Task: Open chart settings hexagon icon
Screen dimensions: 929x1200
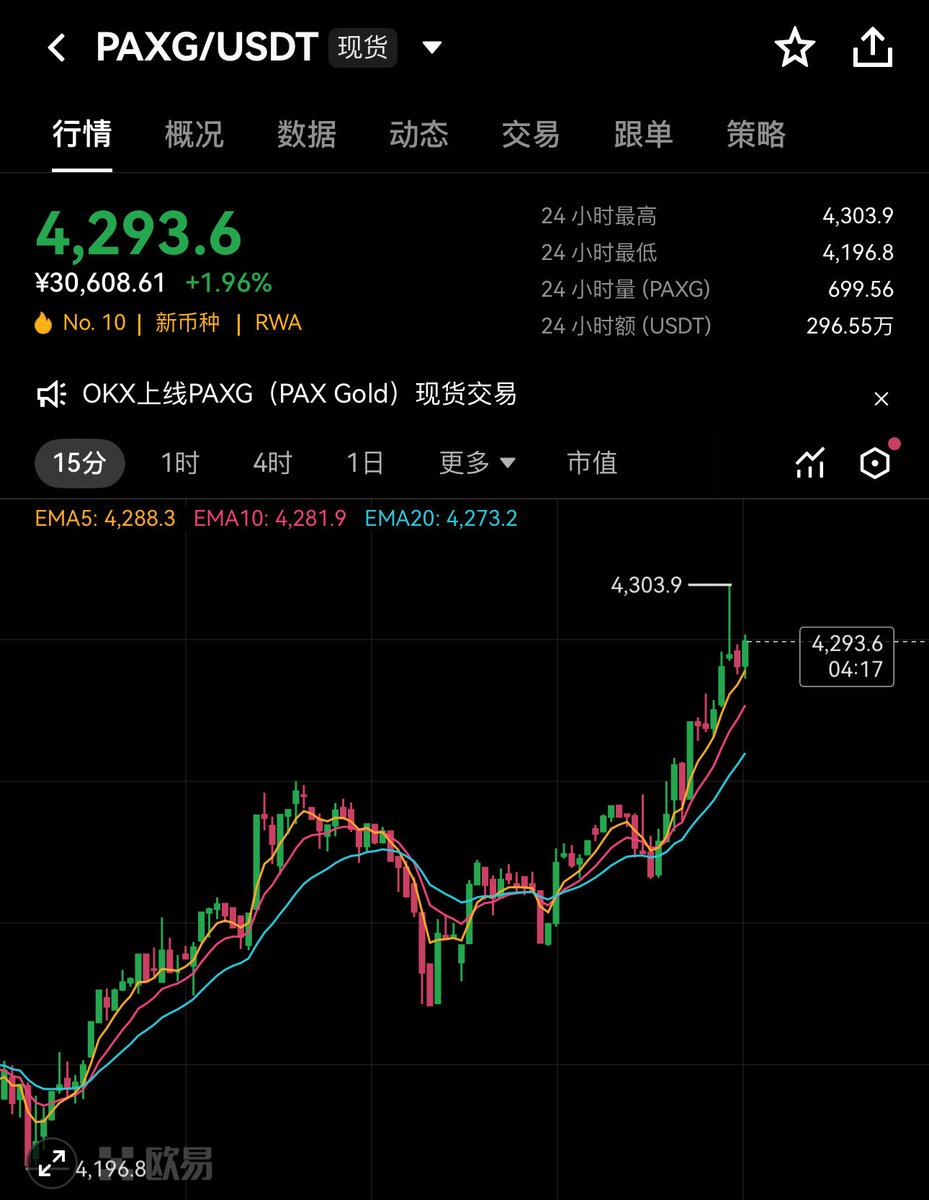Action: [x=875, y=463]
